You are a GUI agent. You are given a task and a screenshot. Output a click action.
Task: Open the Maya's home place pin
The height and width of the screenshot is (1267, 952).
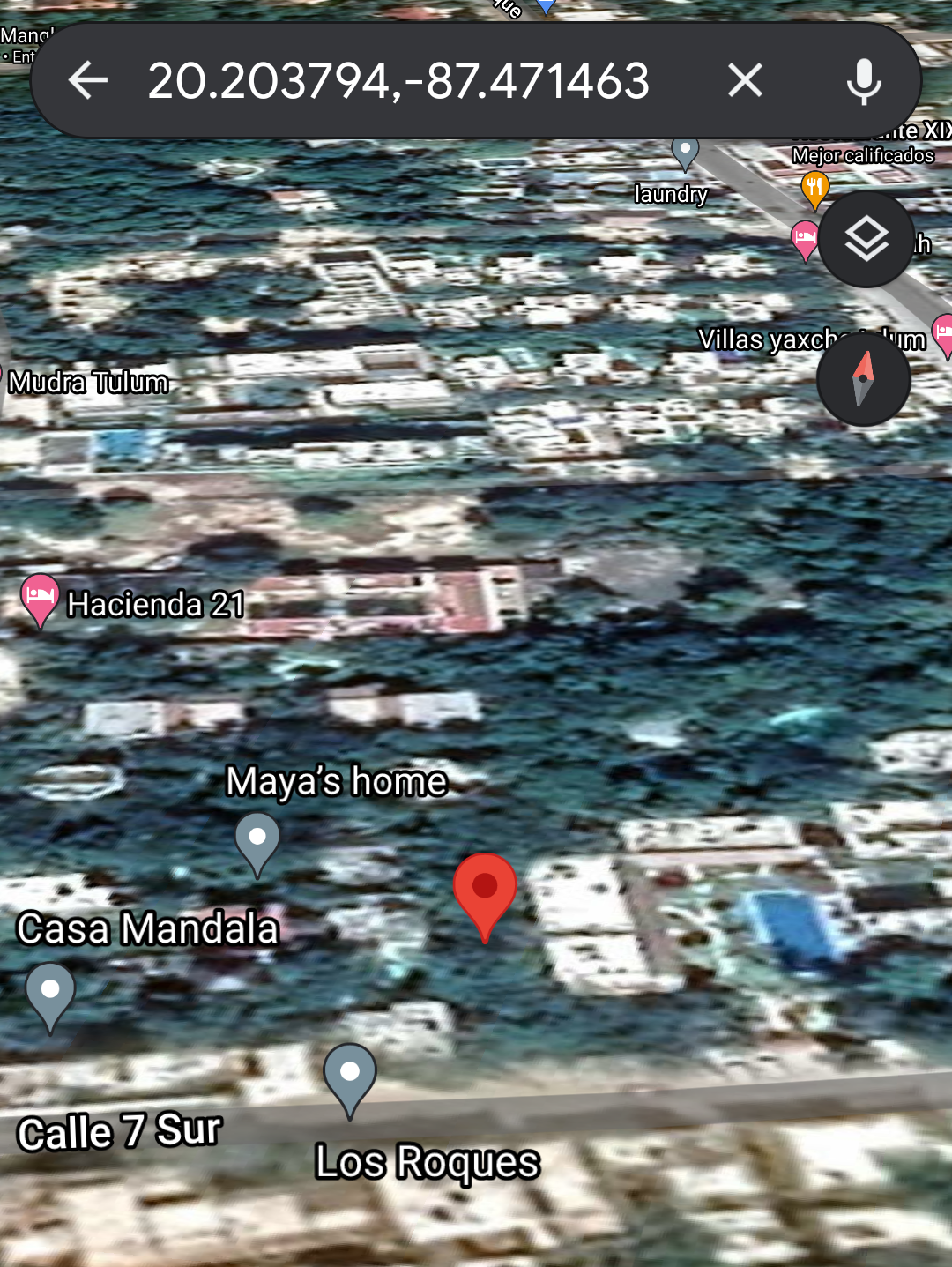257,840
